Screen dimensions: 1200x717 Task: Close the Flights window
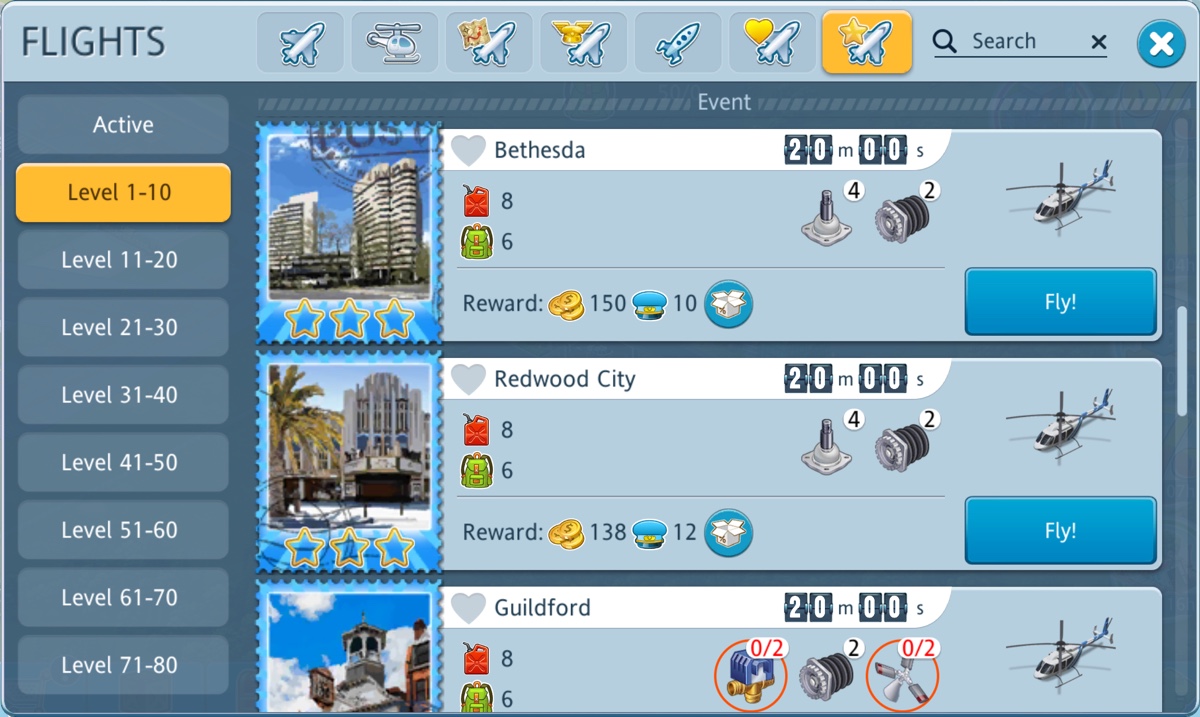(x=1161, y=43)
